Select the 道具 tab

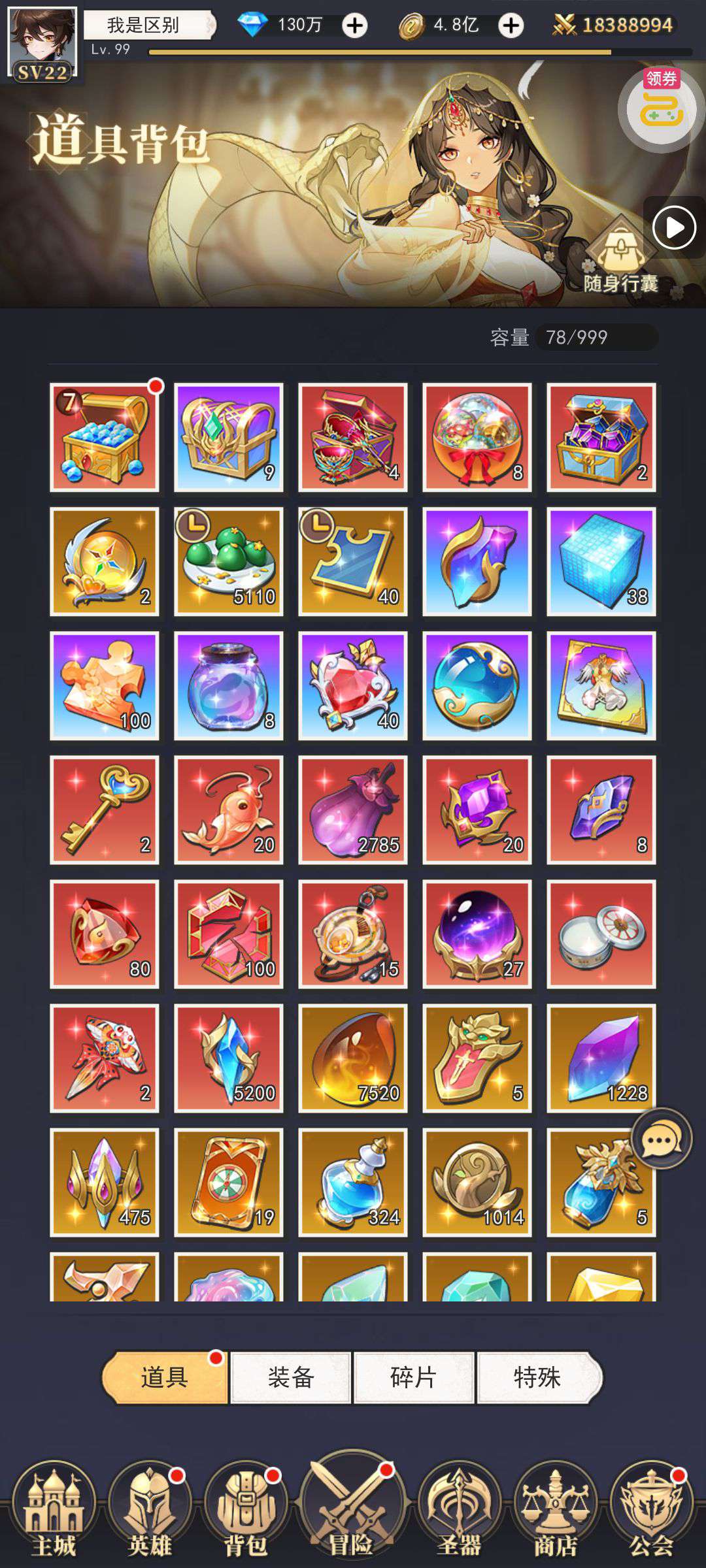(165, 1378)
